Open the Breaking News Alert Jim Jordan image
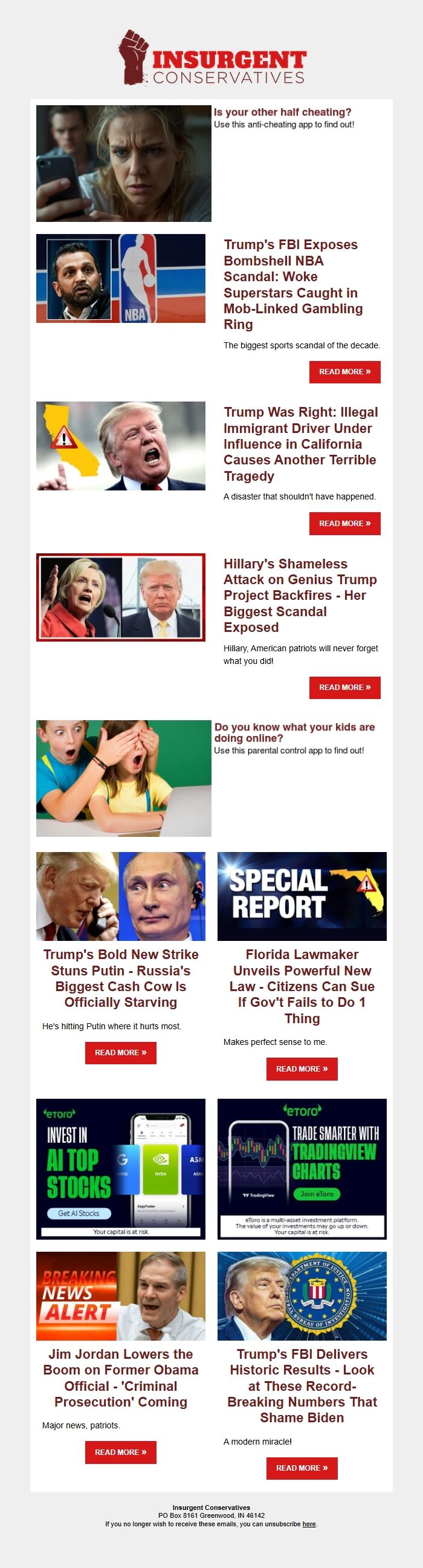Screen dimensions: 423x1568 [120, 1296]
